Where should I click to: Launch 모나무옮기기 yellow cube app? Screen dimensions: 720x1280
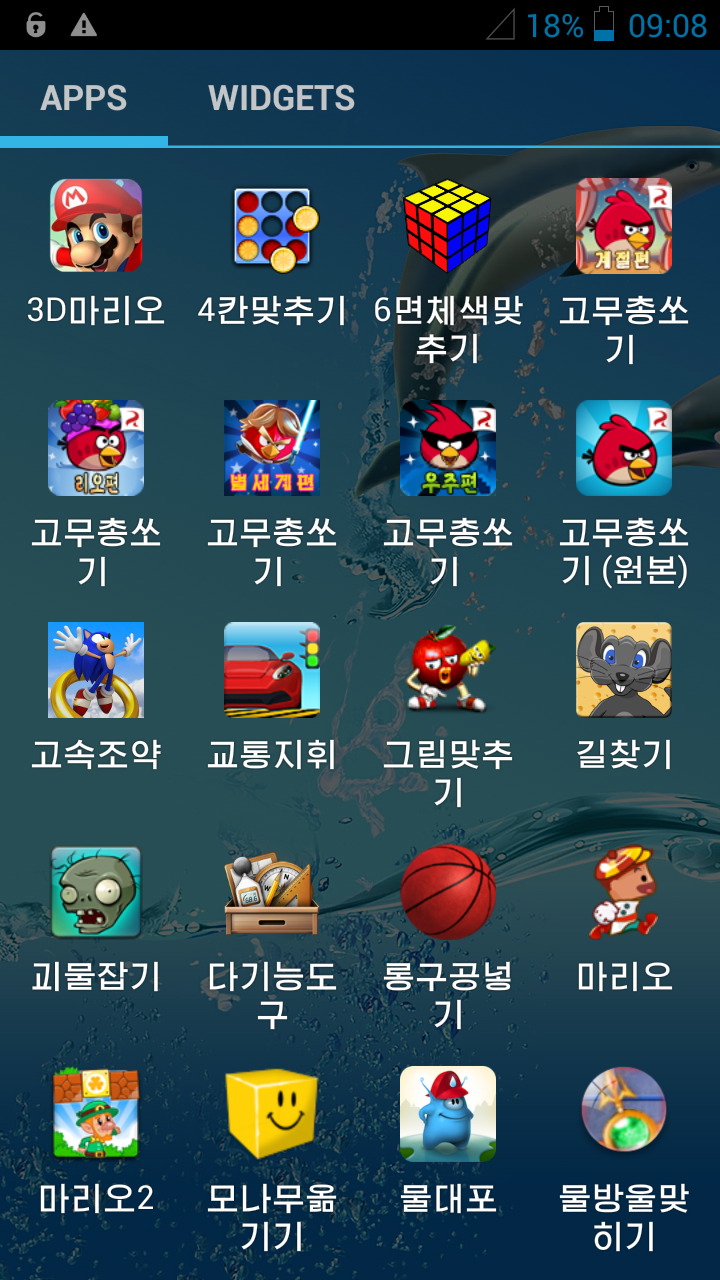click(x=272, y=1114)
